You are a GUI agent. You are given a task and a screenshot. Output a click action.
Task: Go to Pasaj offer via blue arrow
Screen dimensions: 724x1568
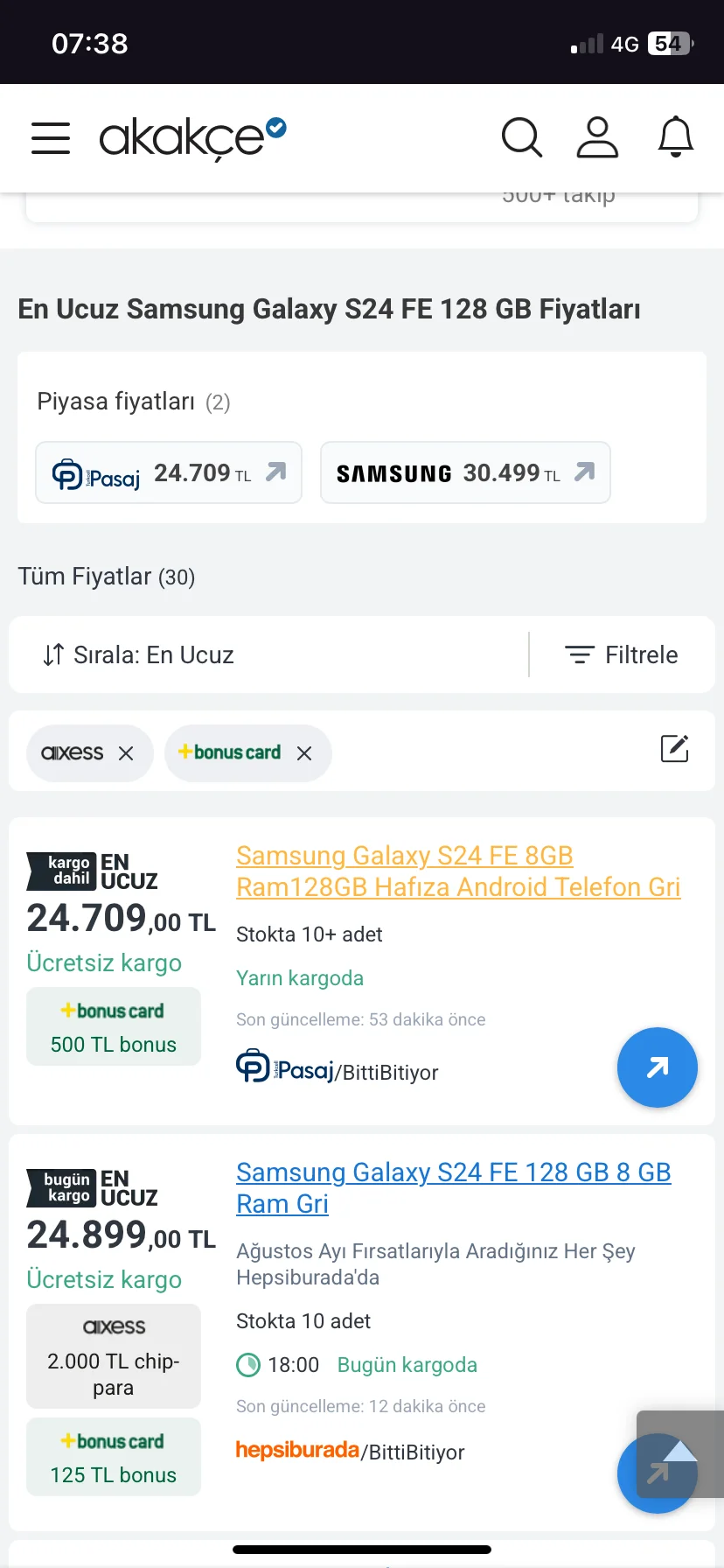click(x=658, y=1067)
